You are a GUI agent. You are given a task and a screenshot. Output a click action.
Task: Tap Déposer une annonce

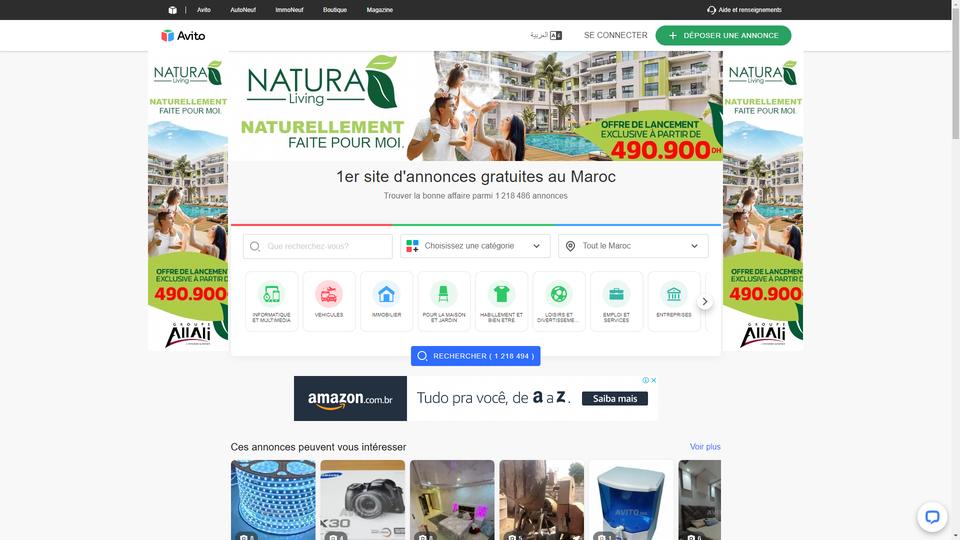(x=723, y=35)
